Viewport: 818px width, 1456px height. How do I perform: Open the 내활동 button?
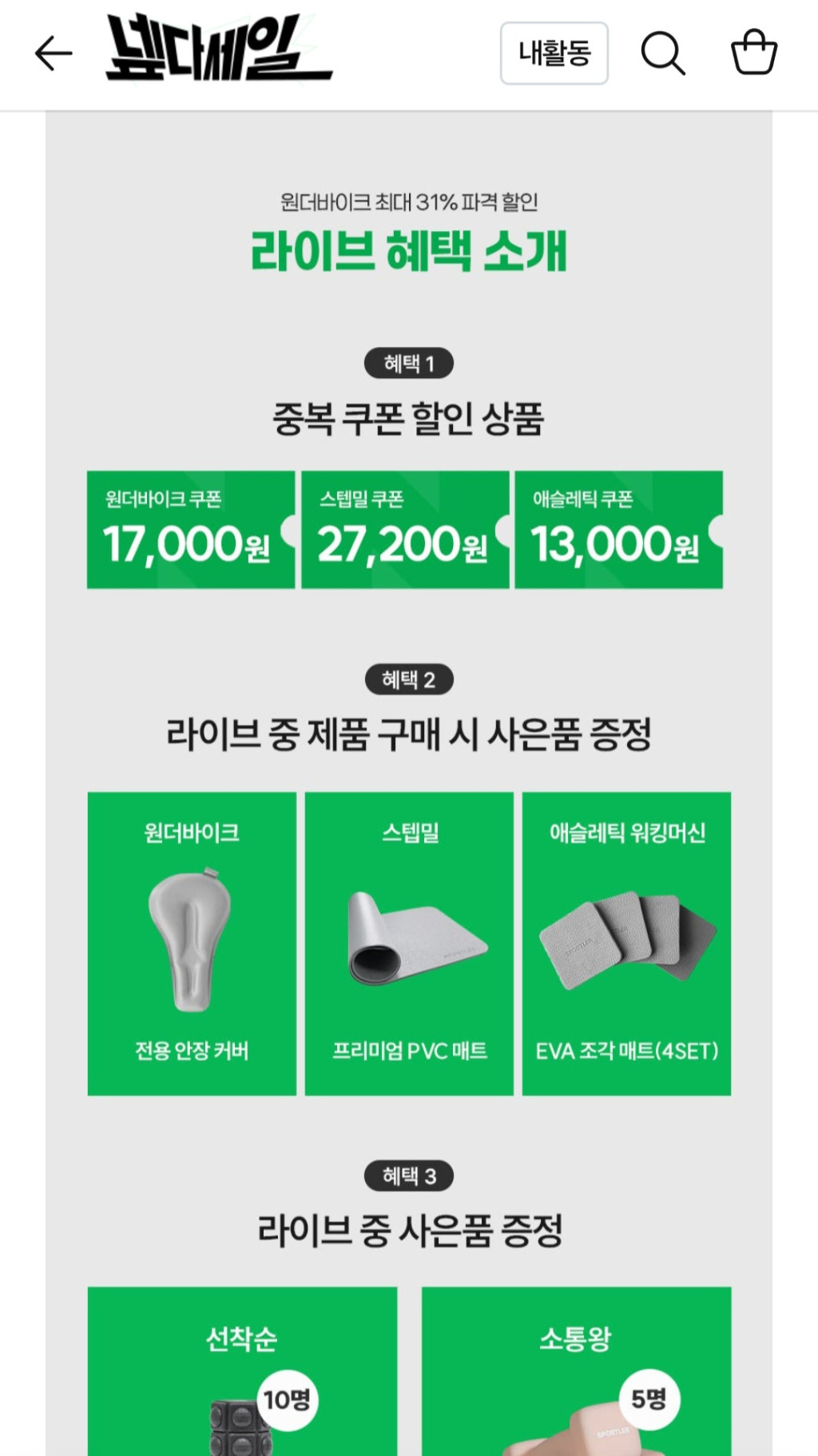coord(554,54)
